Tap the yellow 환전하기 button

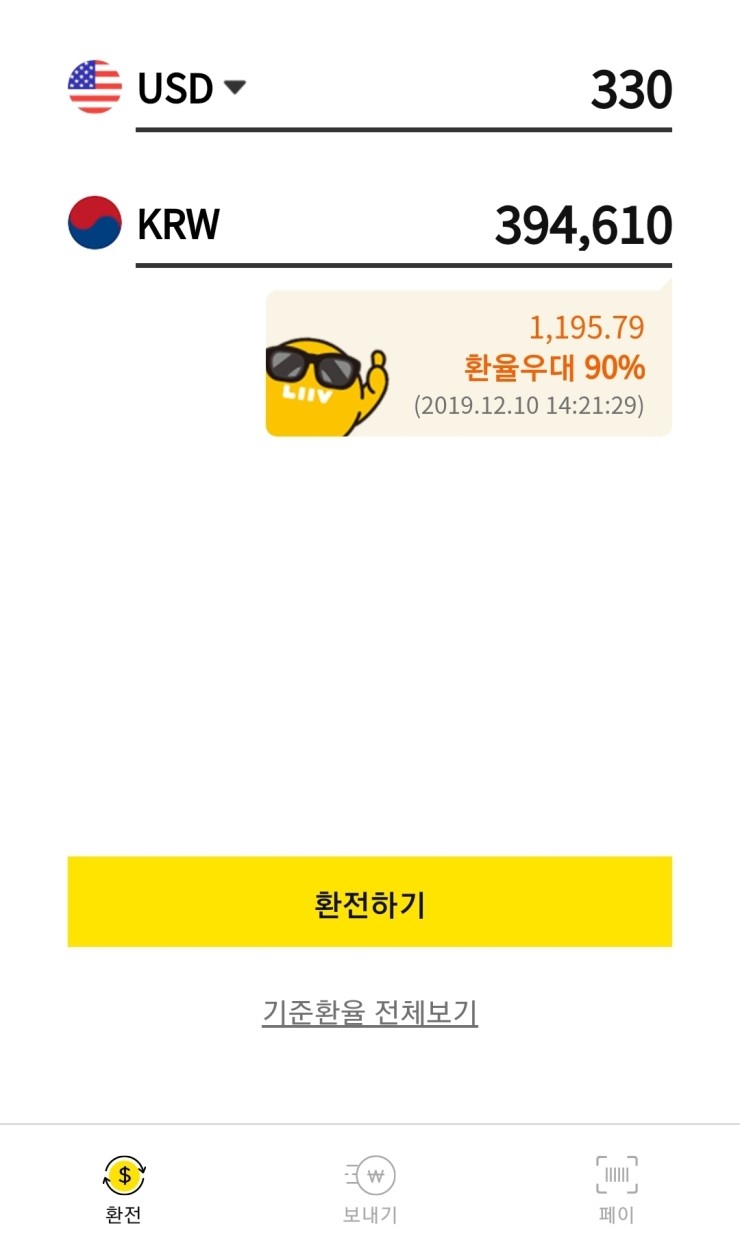tap(370, 902)
